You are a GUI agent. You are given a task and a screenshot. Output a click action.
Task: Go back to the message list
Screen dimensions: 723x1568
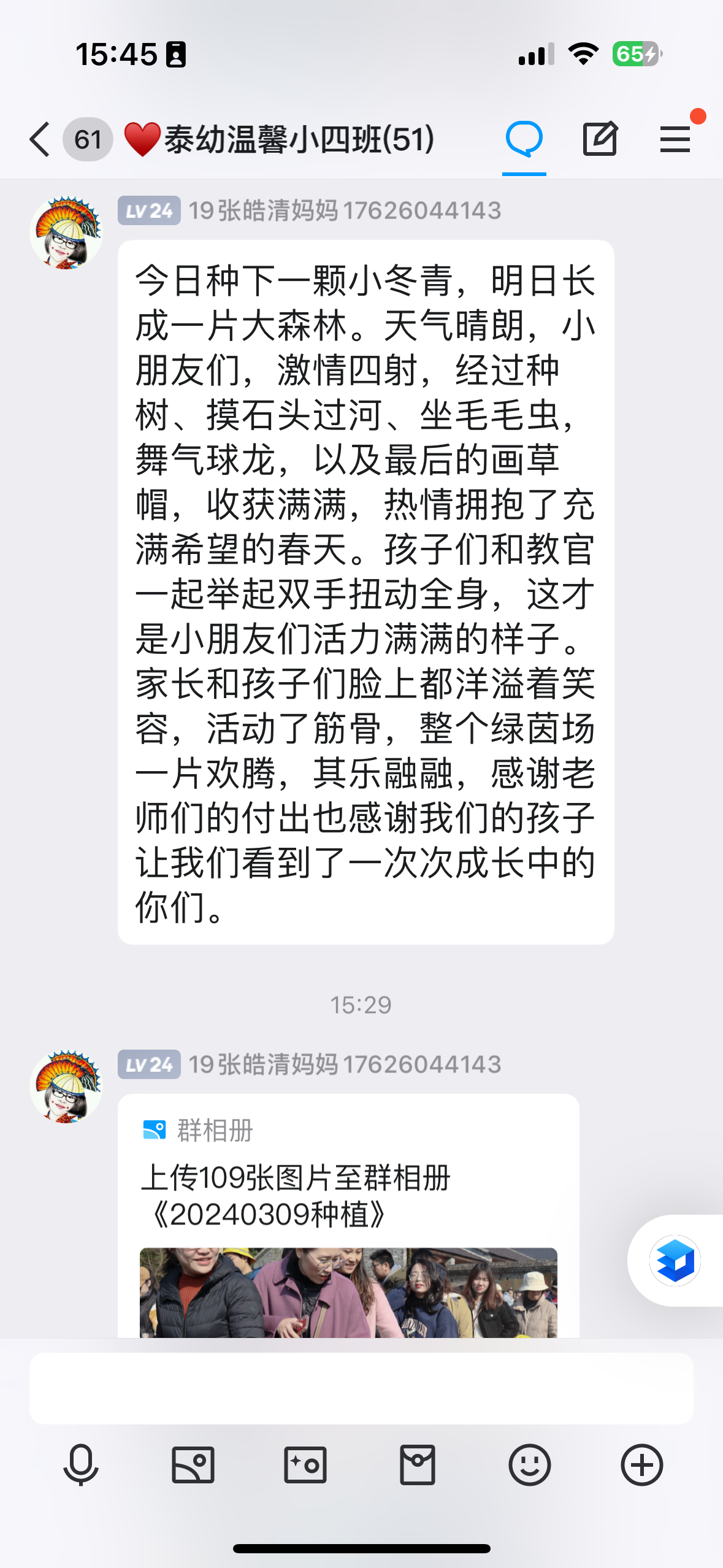pos(40,139)
